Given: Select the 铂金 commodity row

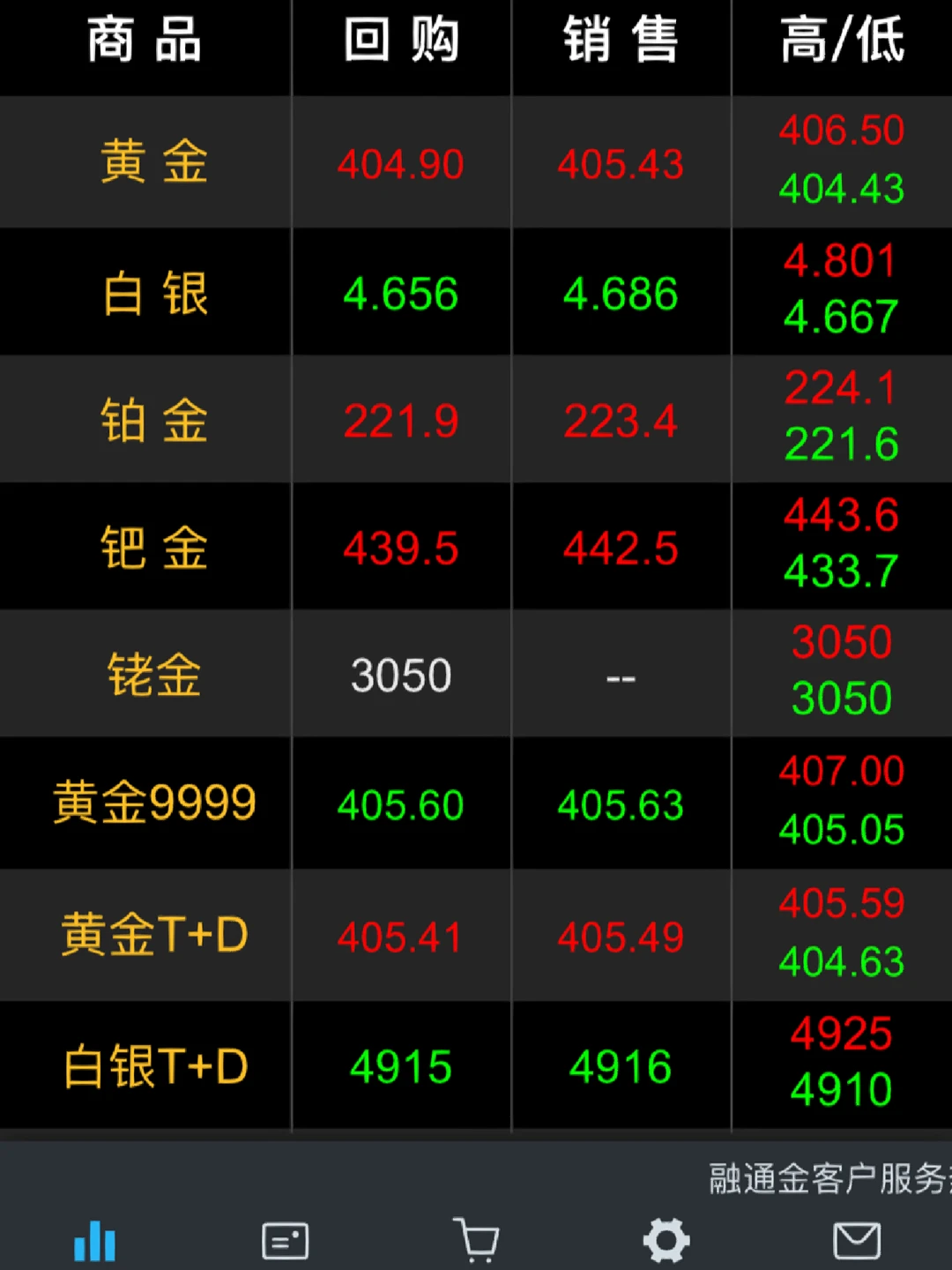Looking at the screenshot, I should click(x=145, y=422).
